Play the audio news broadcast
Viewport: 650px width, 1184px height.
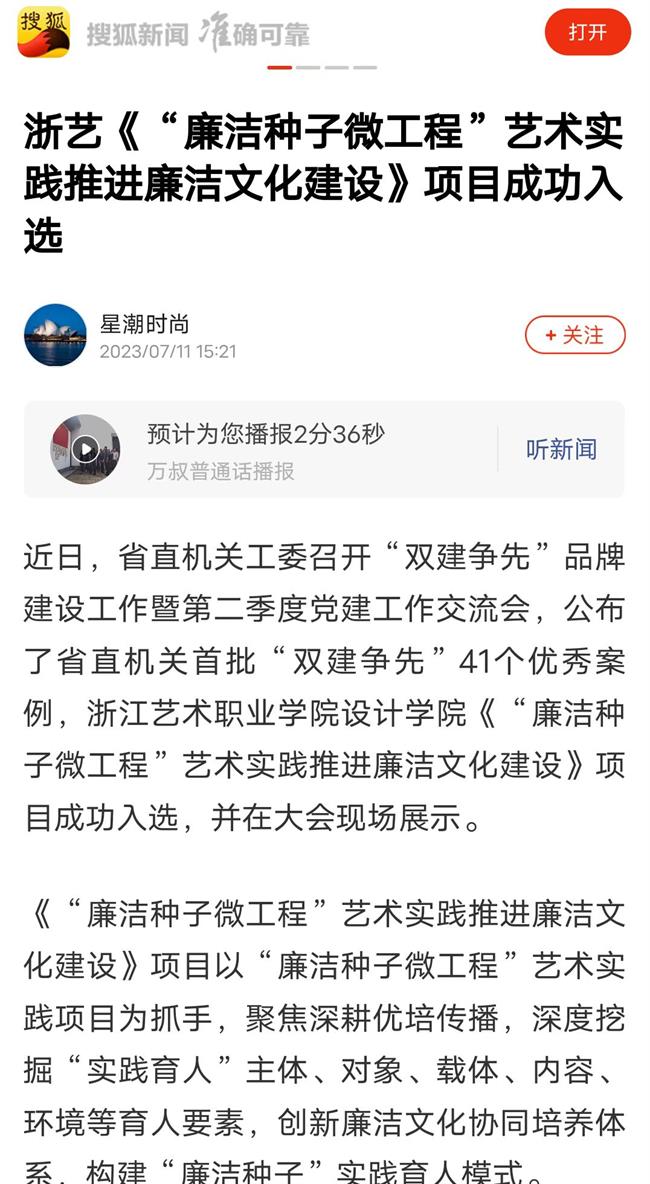point(86,449)
